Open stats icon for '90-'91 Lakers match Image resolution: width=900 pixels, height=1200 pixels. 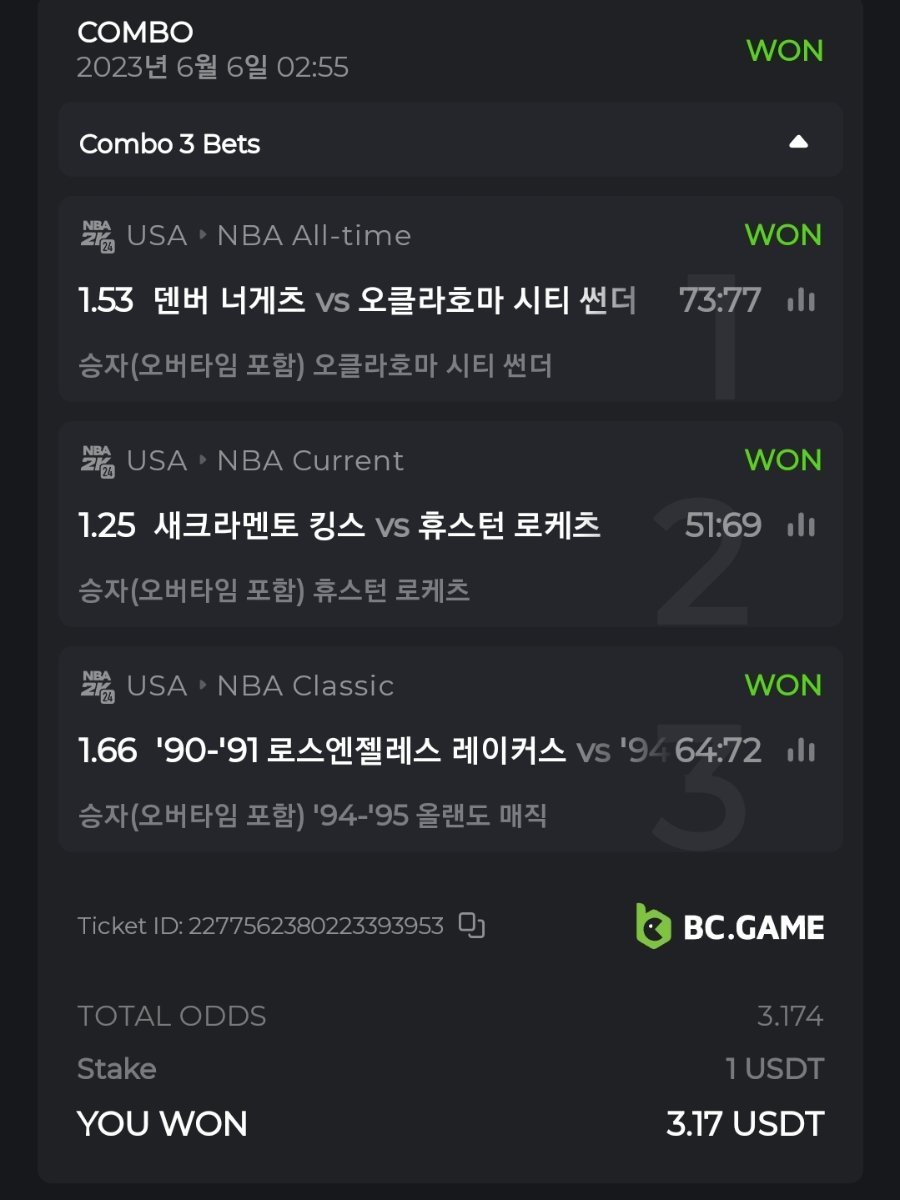800,750
